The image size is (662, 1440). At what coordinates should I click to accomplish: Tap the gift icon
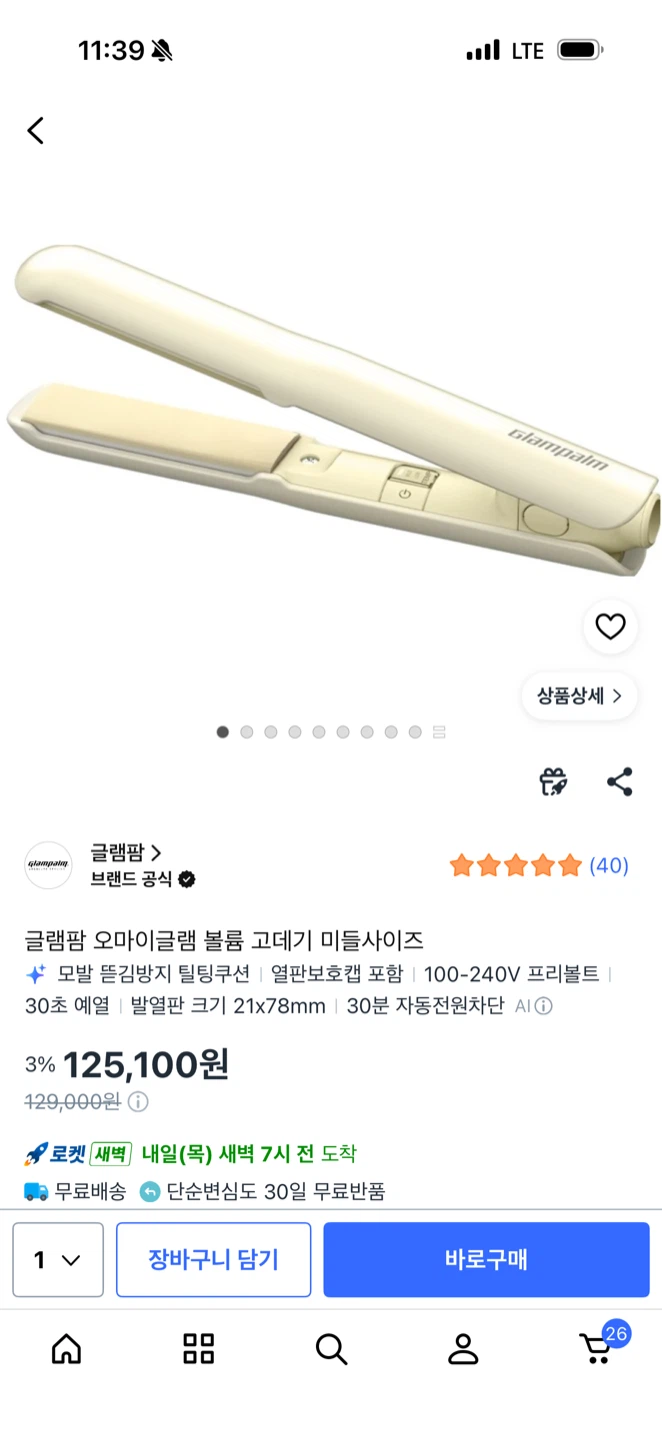coord(554,782)
